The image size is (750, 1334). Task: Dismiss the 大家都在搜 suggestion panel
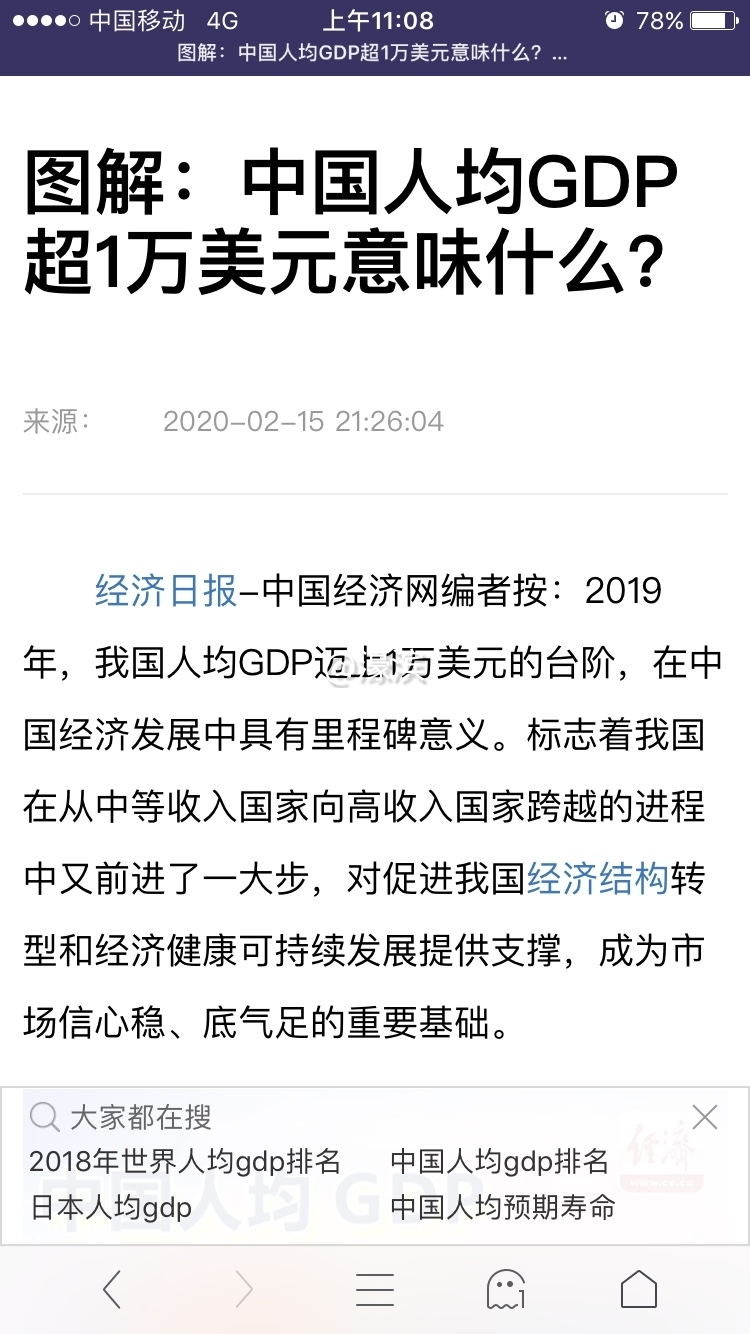click(x=705, y=1117)
